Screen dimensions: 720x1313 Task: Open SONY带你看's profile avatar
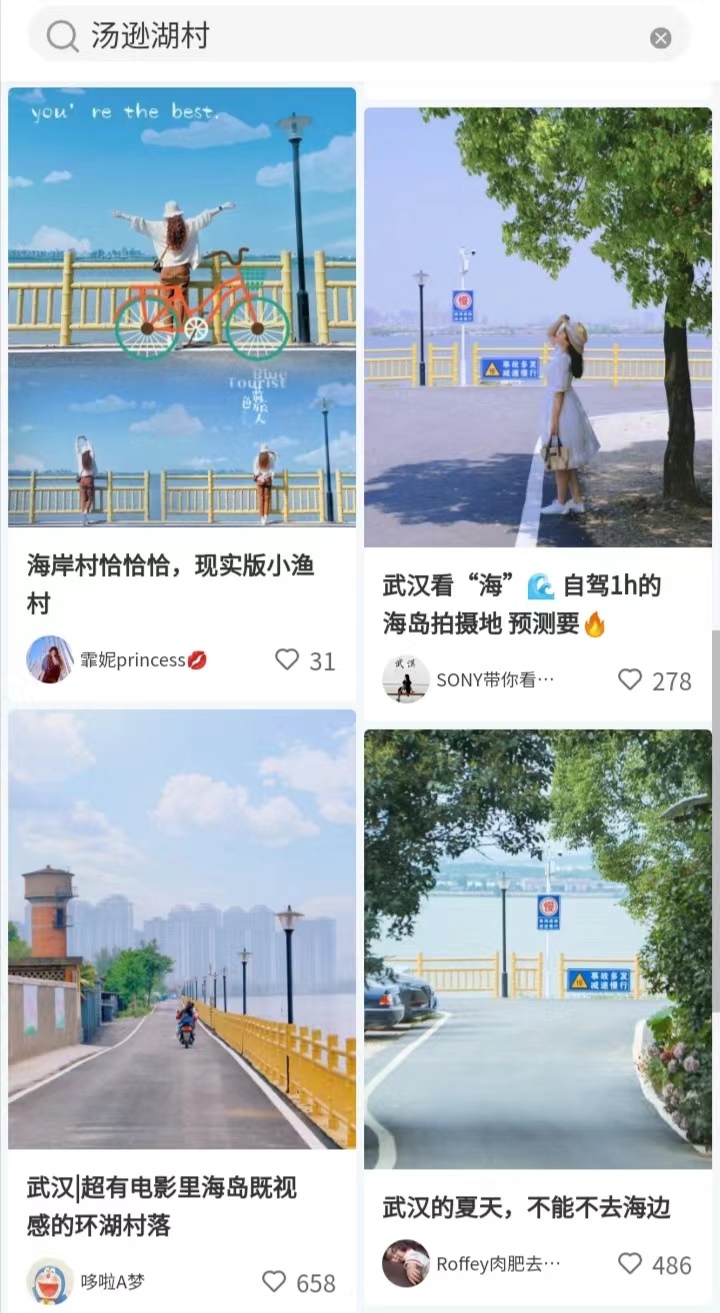tap(407, 678)
